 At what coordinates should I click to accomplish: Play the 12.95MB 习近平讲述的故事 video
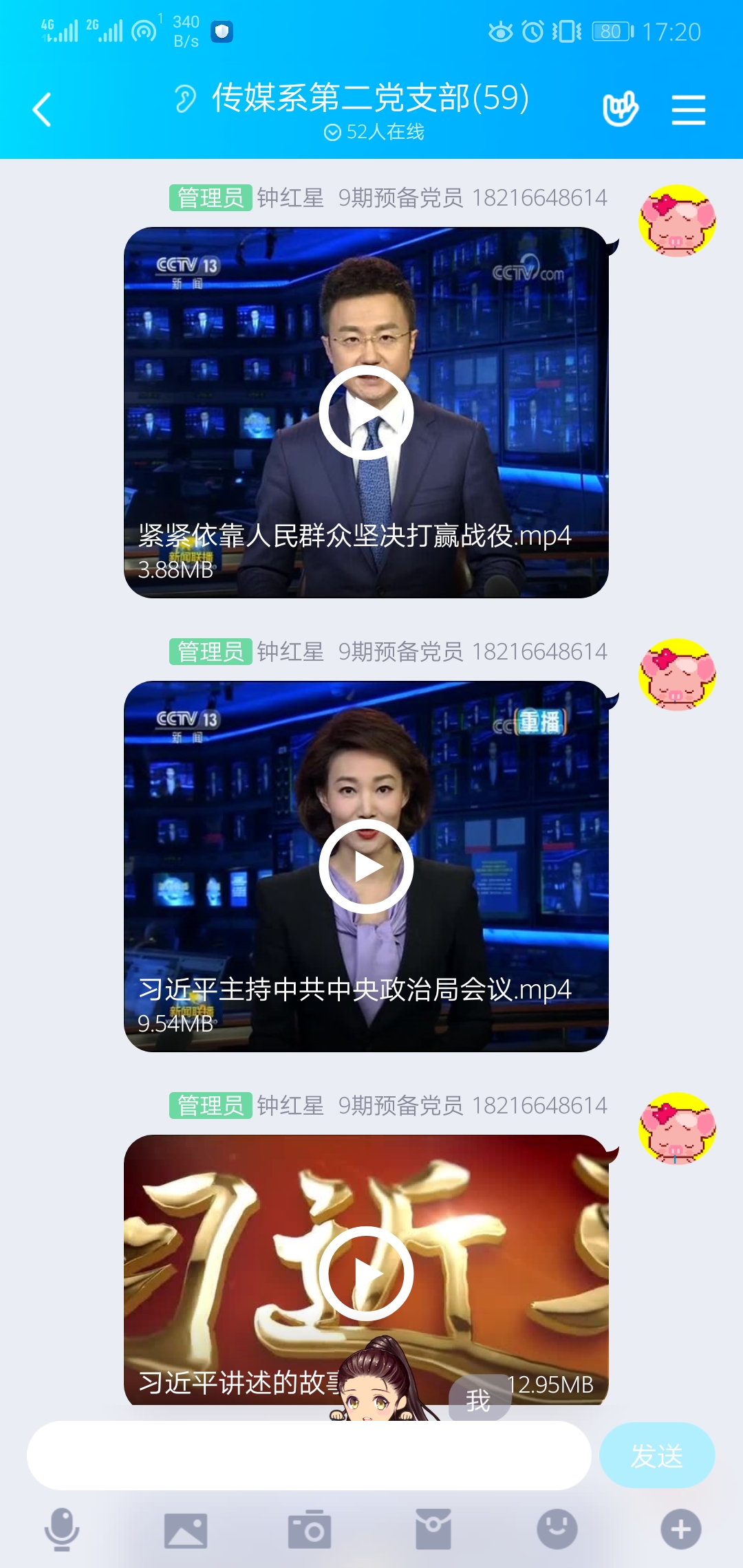click(x=366, y=1274)
